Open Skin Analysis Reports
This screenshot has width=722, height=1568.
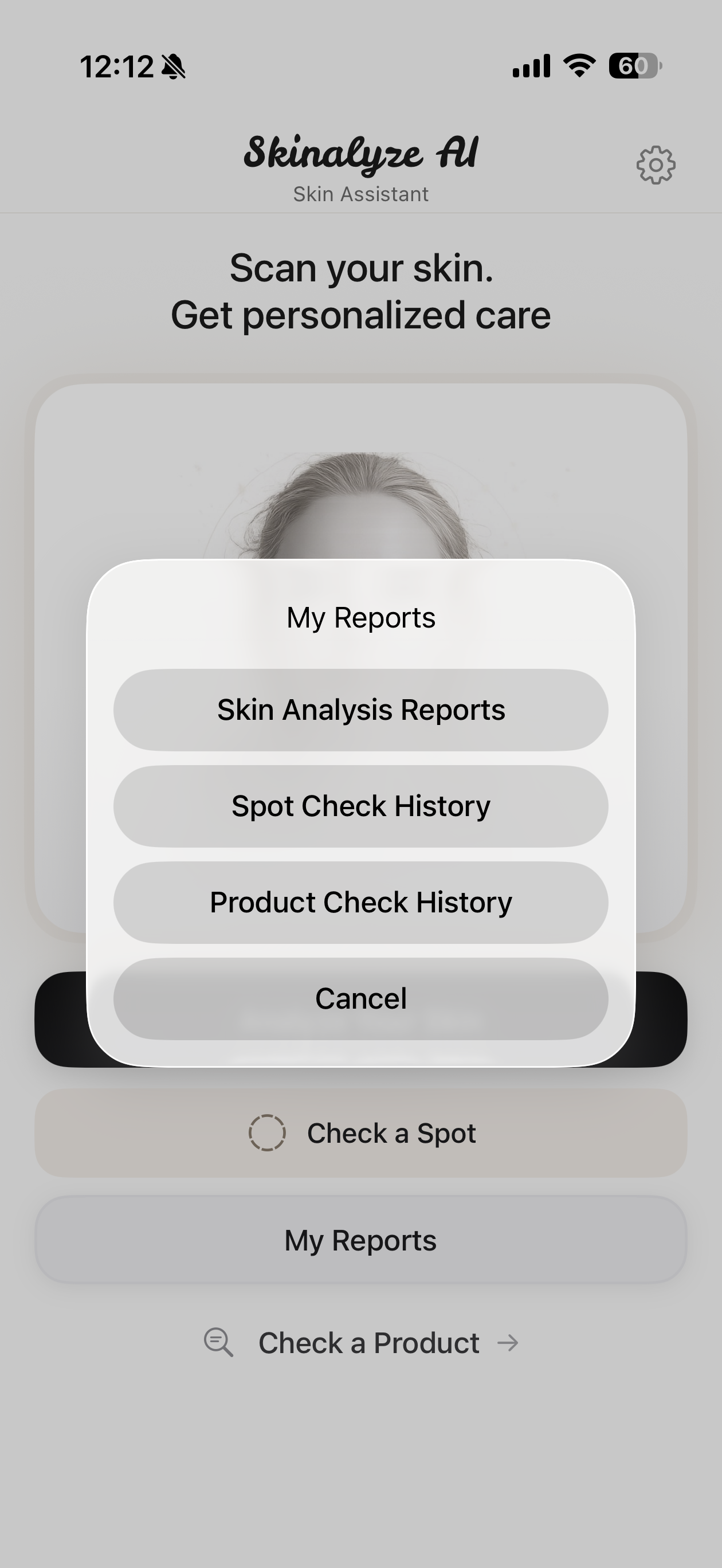[x=360, y=709]
